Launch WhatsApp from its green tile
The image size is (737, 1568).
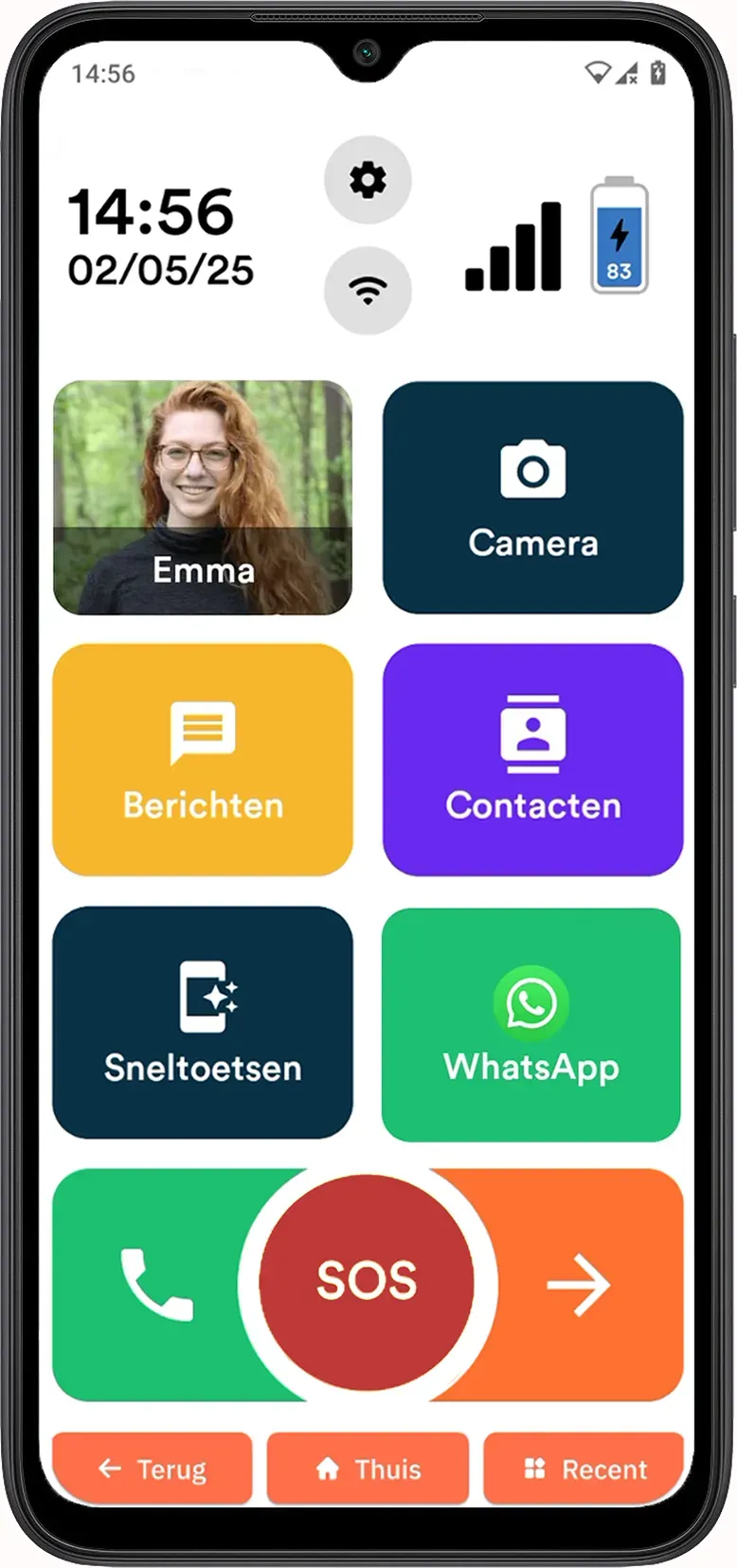[x=530, y=1023]
